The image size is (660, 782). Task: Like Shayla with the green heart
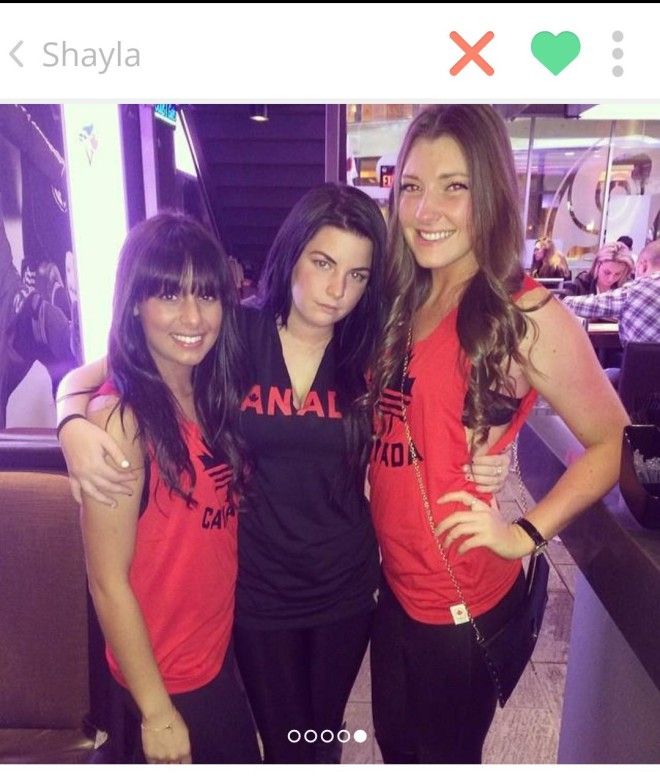[555, 54]
